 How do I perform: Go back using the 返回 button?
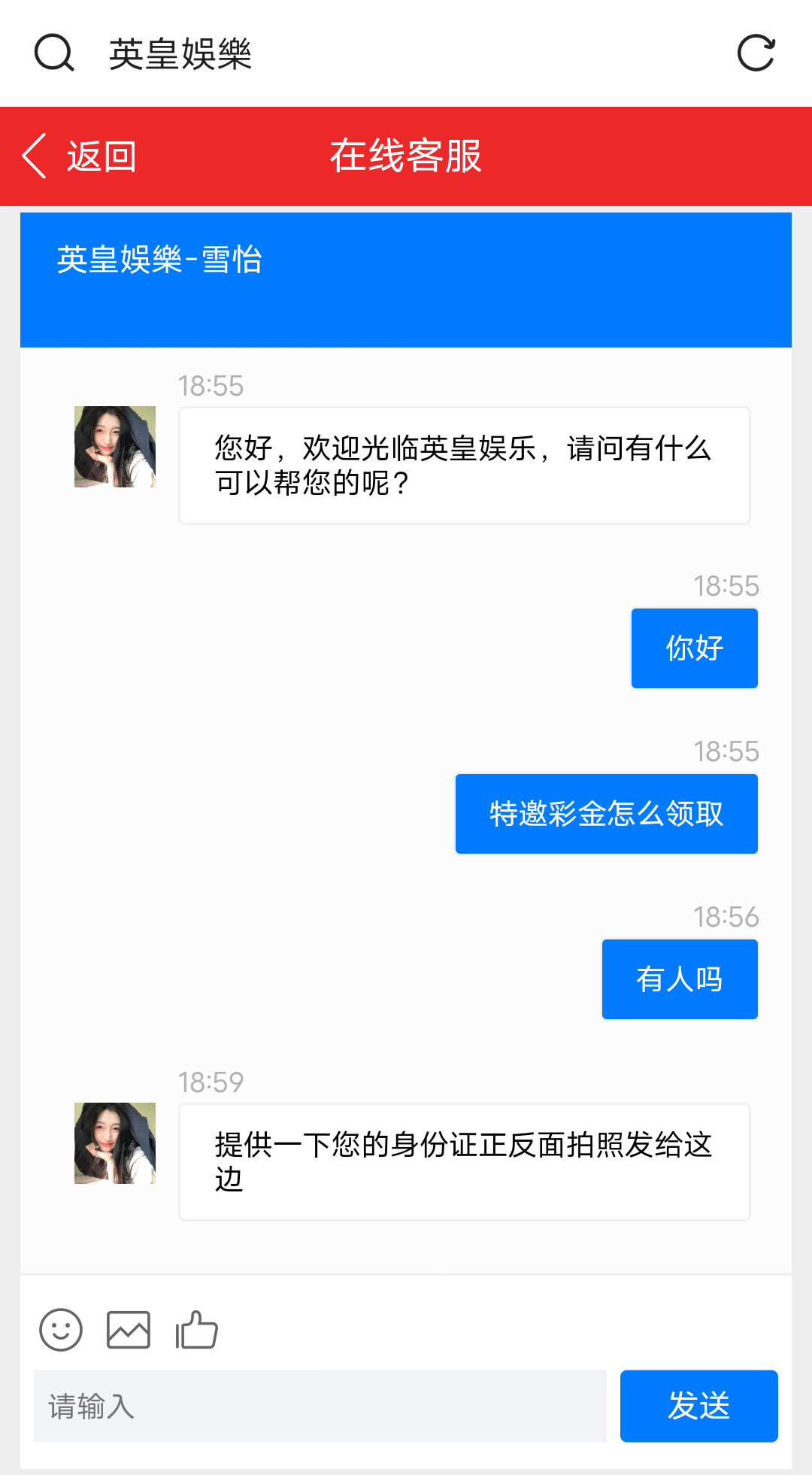pyautogui.click(x=80, y=156)
